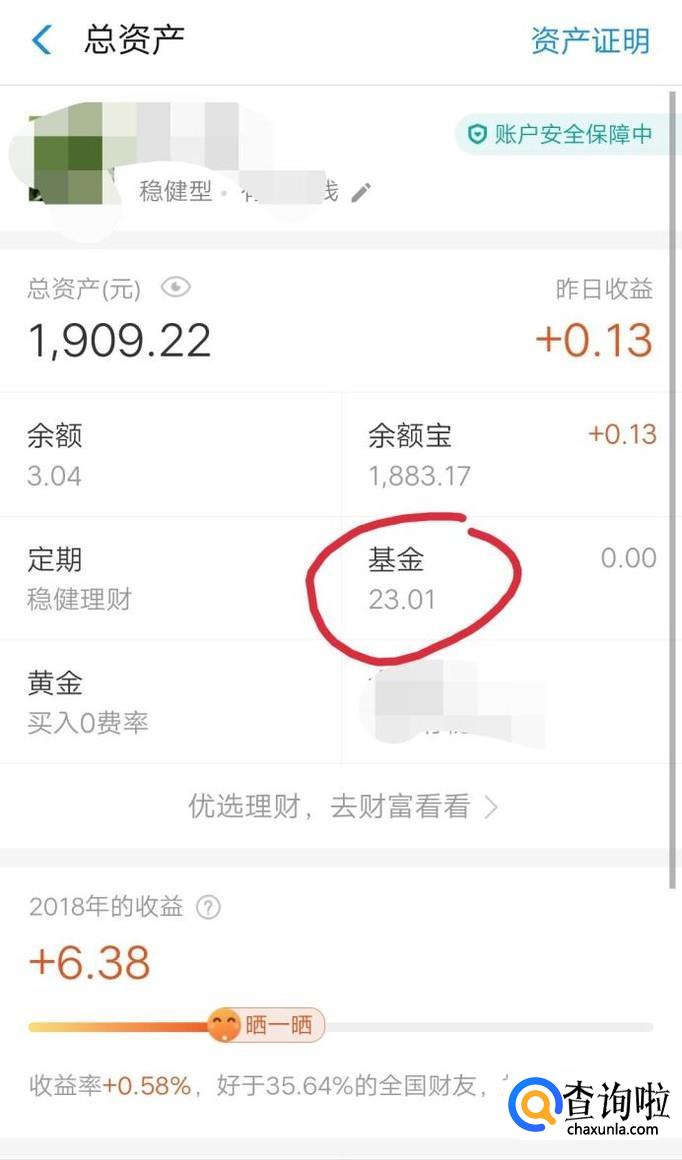Go to 优选理财，去财富看看
This screenshot has width=682, height=1160.
341,807
